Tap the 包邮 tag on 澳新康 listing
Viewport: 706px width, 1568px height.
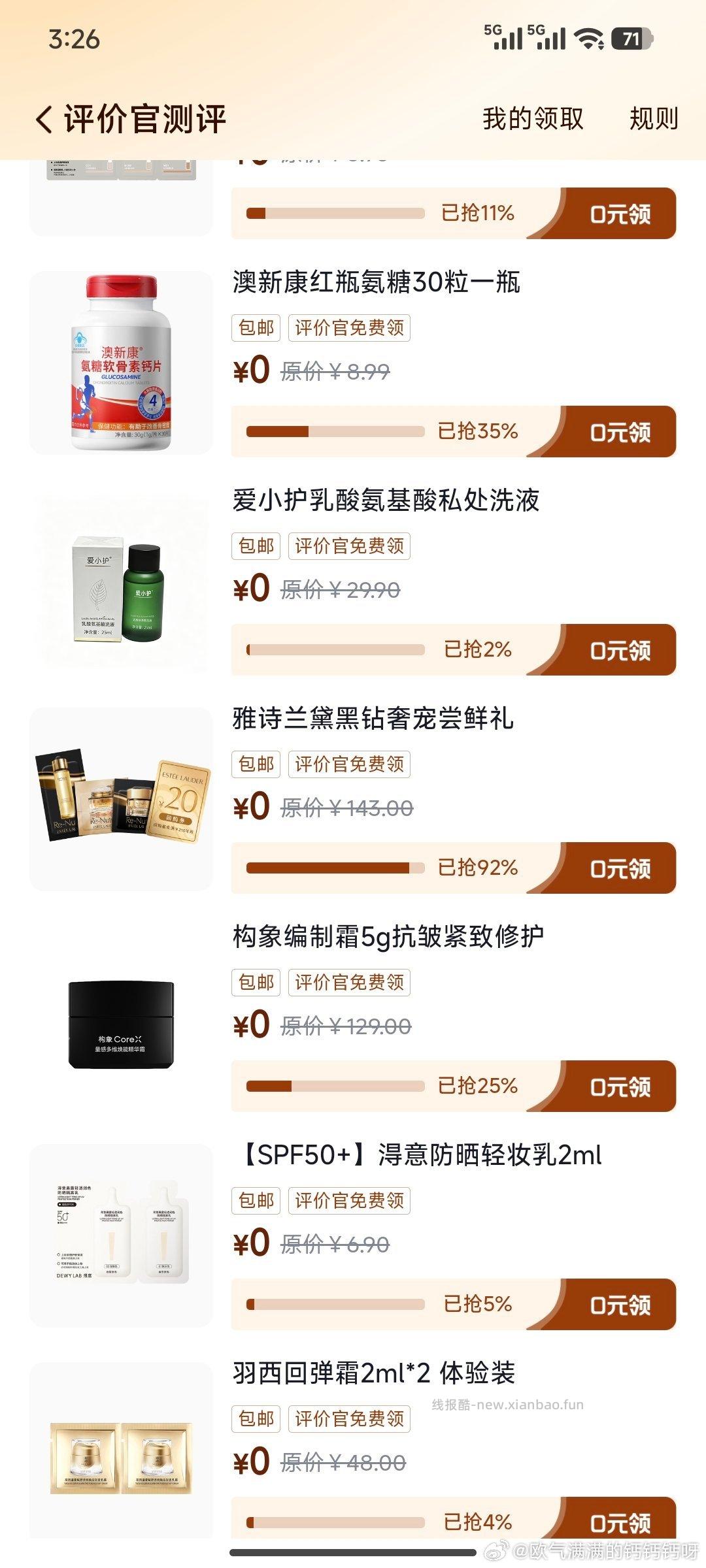(256, 328)
